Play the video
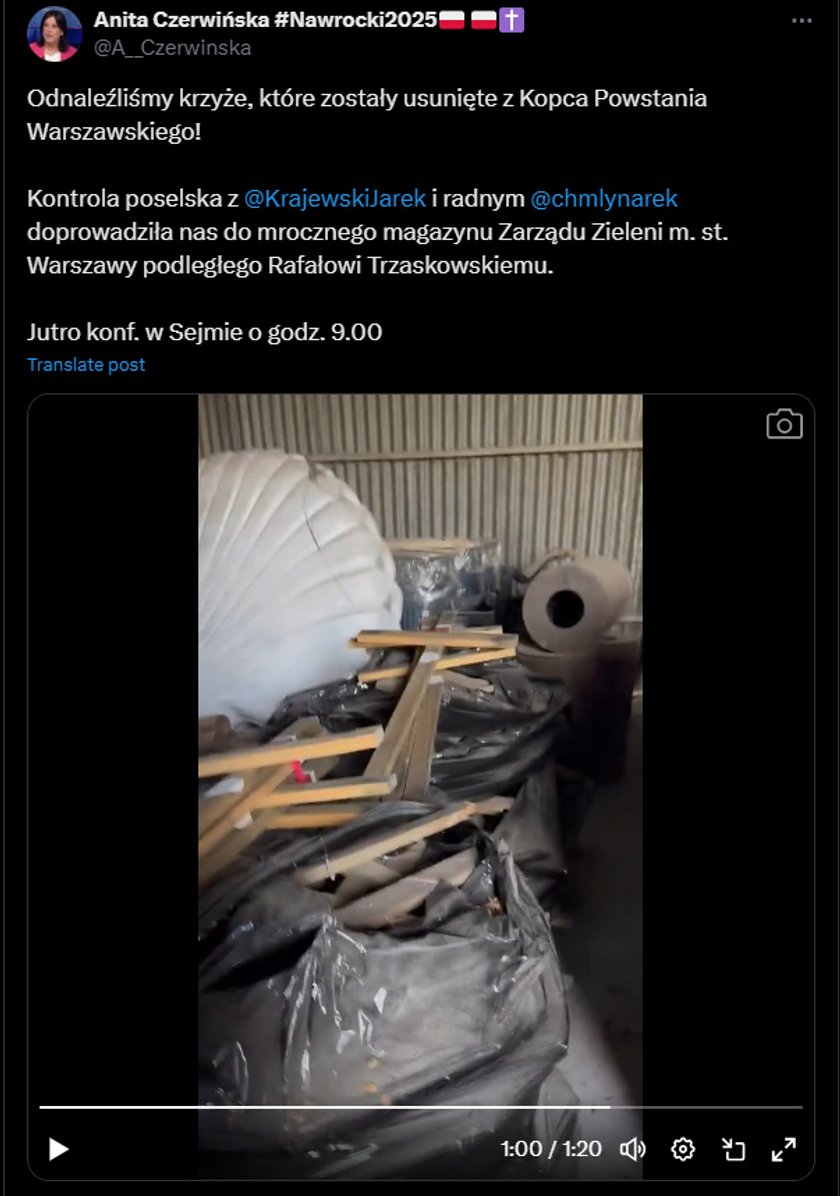840x1196 pixels. (x=59, y=1149)
